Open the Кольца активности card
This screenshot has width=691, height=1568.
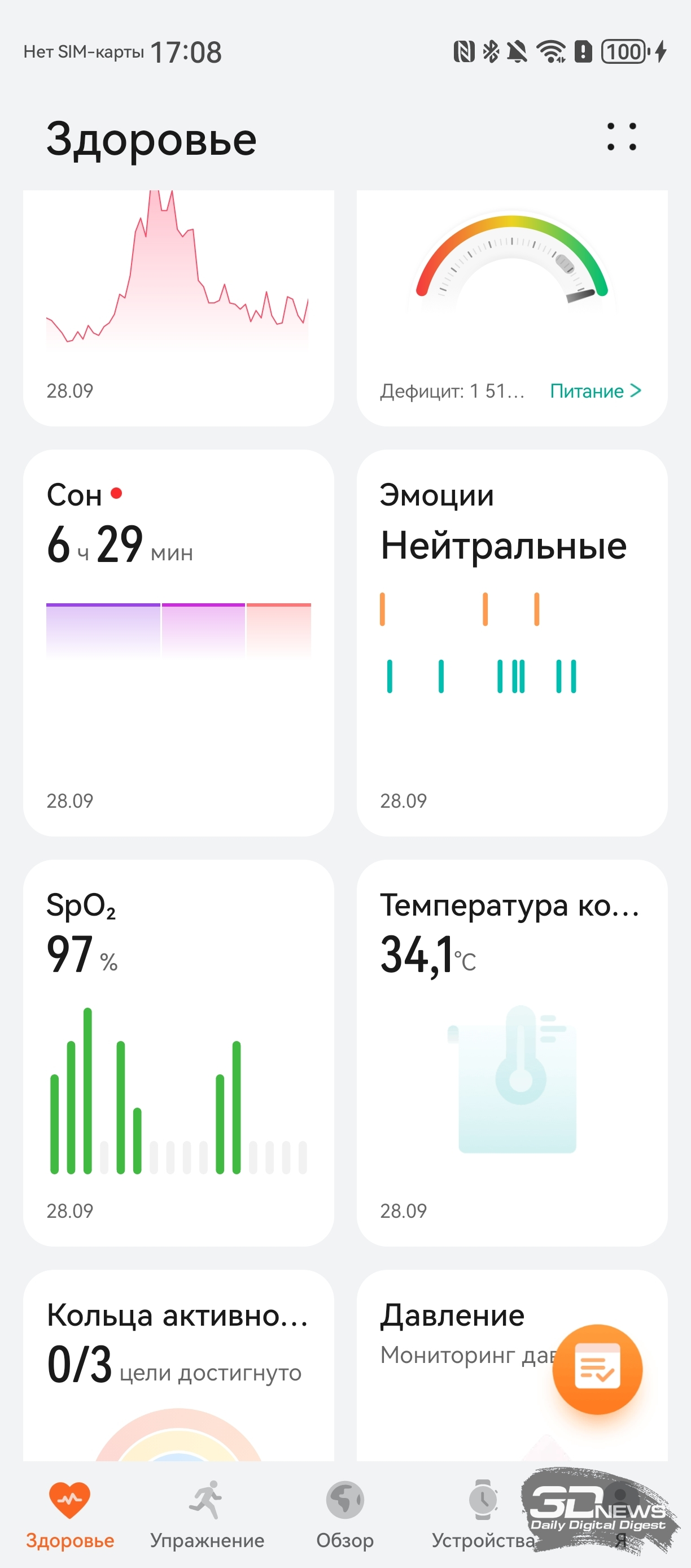click(178, 1364)
